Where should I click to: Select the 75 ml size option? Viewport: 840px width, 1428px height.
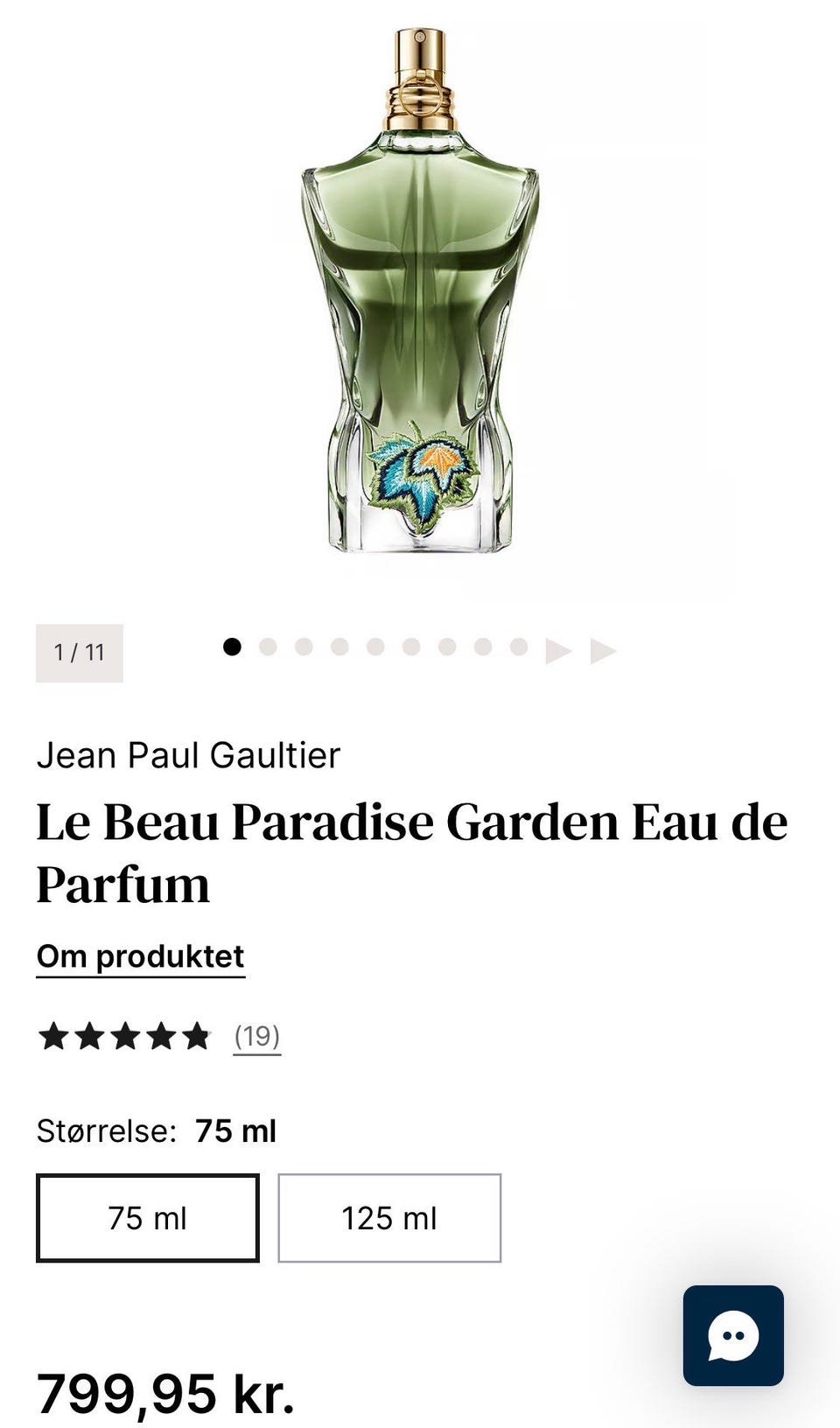coord(147,1216)
